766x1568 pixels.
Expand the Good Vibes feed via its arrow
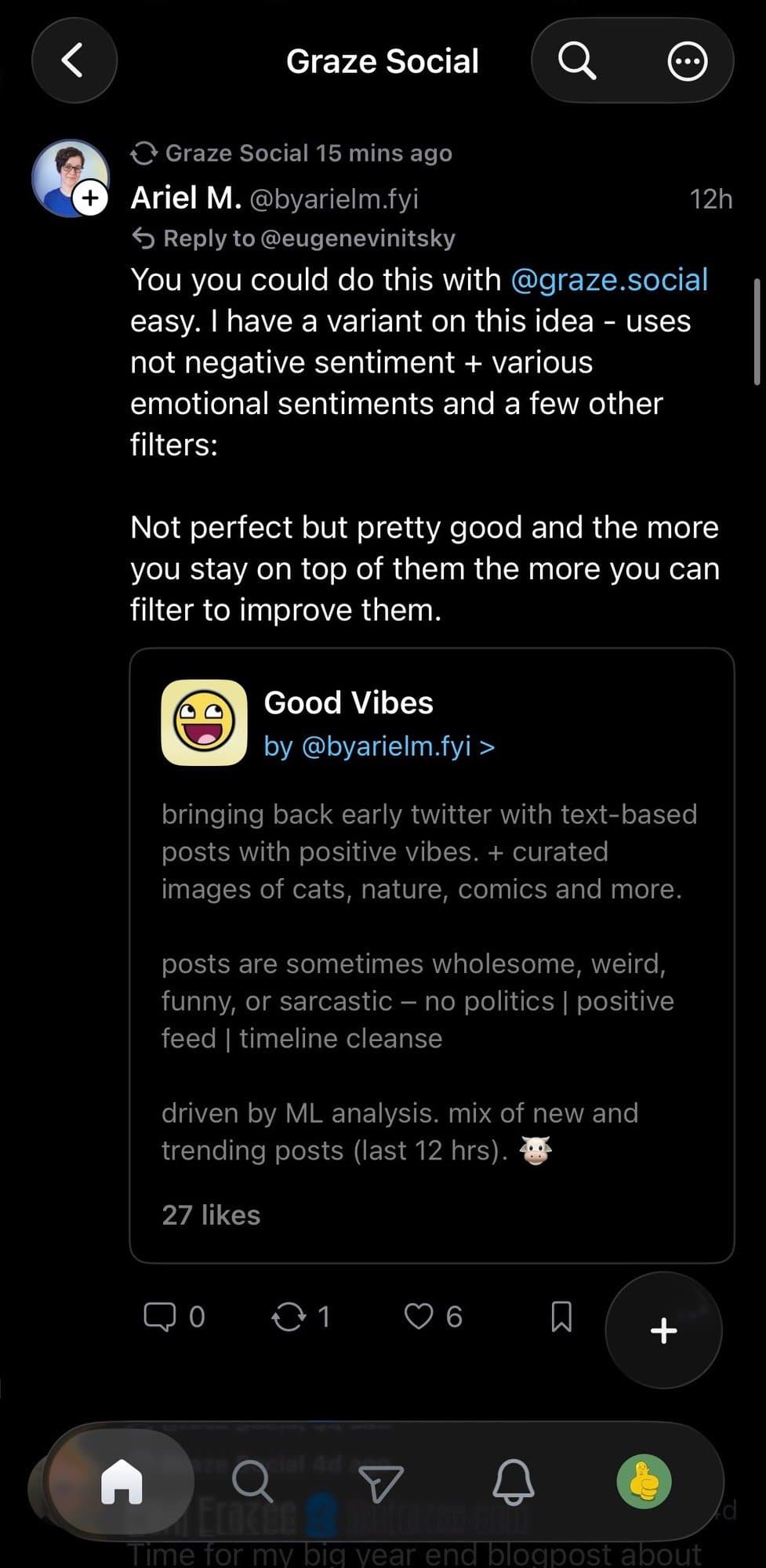pos(488,746)
